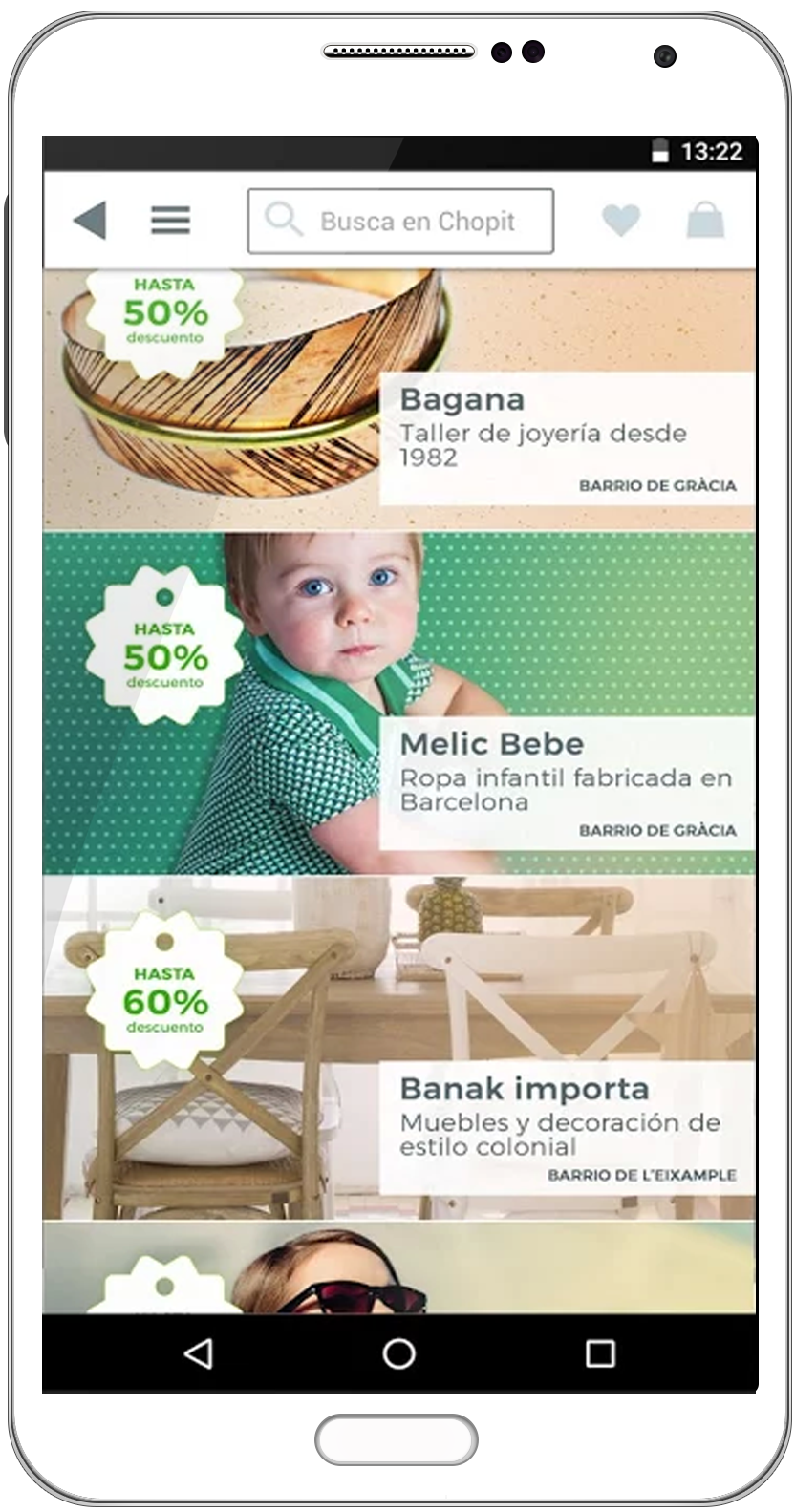Viewport: 795px width, 1512px height.
Task: Open the Banak importa furniture card
Action: [x=398, y=1048]
